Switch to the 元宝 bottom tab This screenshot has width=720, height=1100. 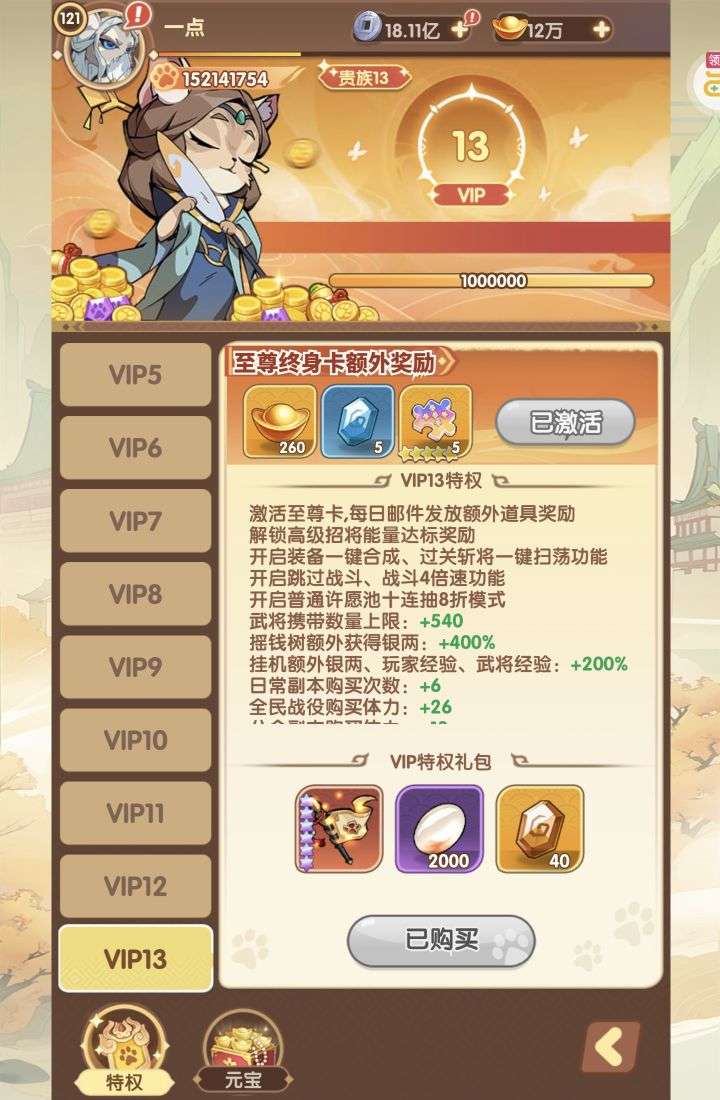[x=241, y=1052]
